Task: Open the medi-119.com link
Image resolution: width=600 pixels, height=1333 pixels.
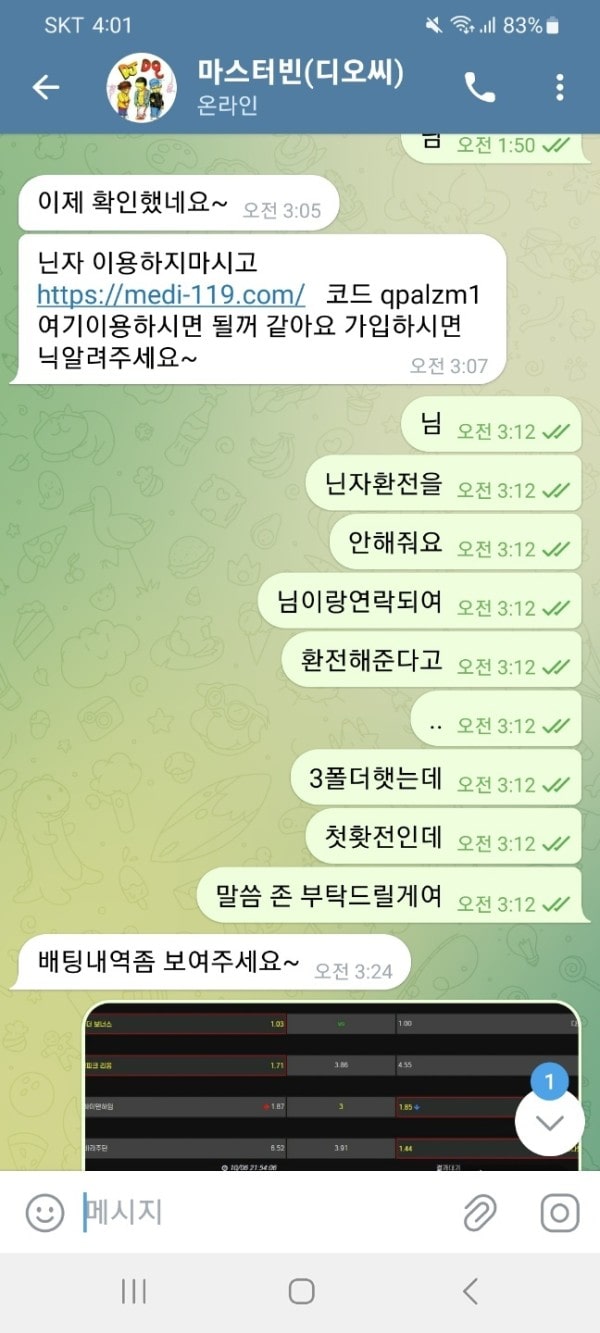Action: (x=171, y=295)
